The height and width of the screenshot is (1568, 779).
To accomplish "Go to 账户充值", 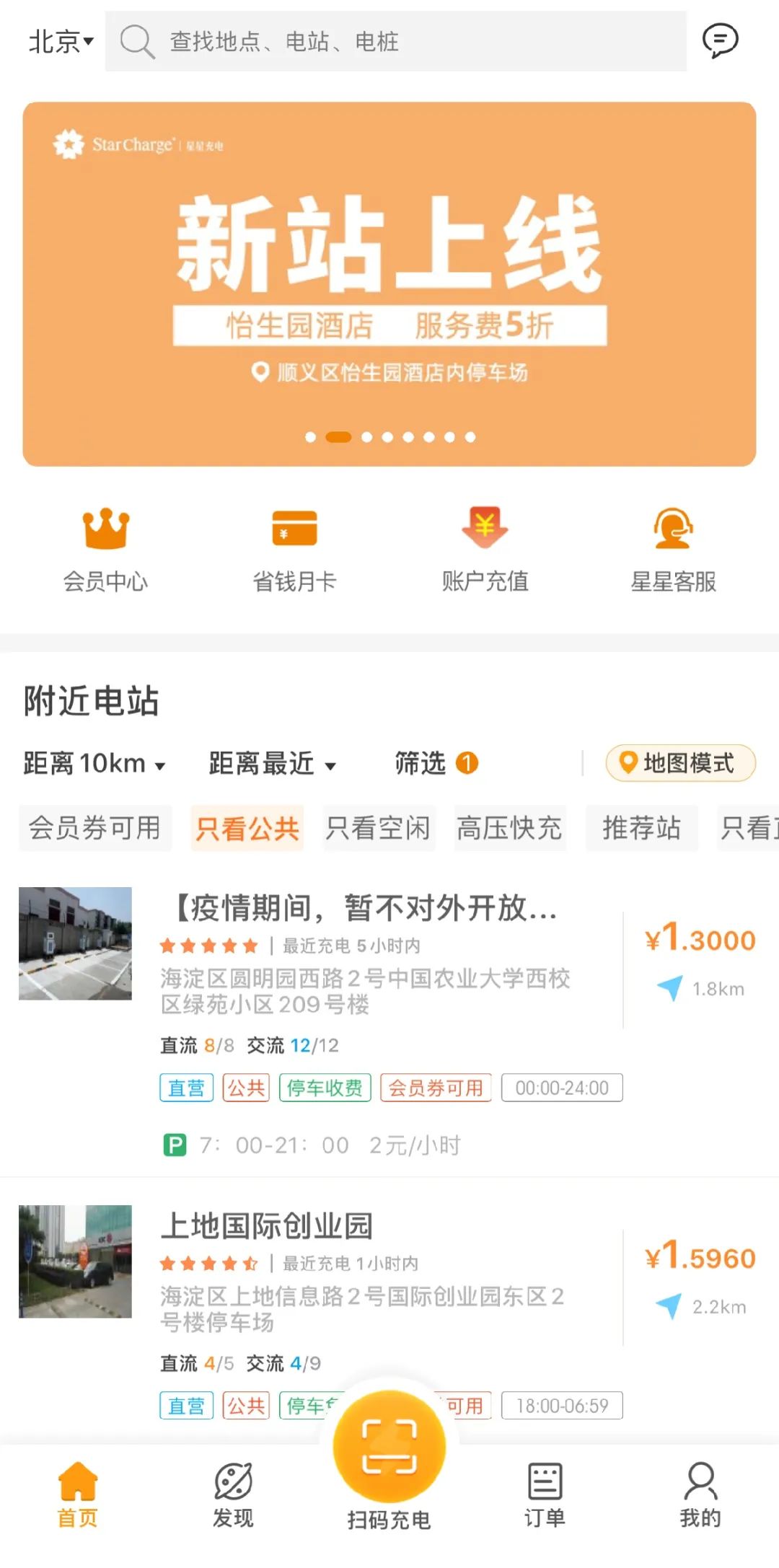I will pos(485,550).
